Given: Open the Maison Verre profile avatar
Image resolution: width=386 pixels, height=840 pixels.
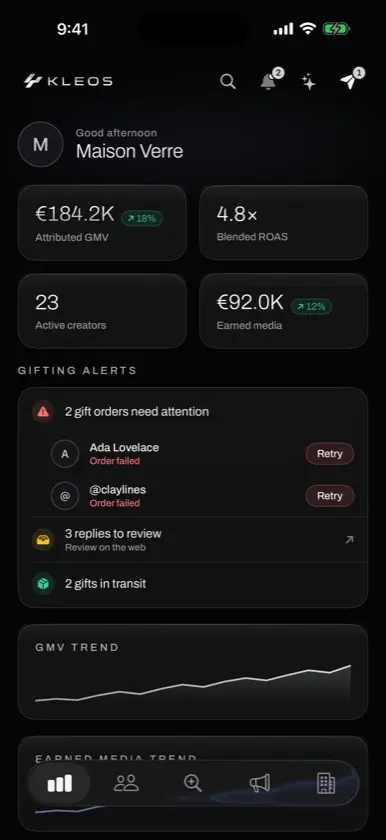Looking at the screenshot, I should point(41,145).
